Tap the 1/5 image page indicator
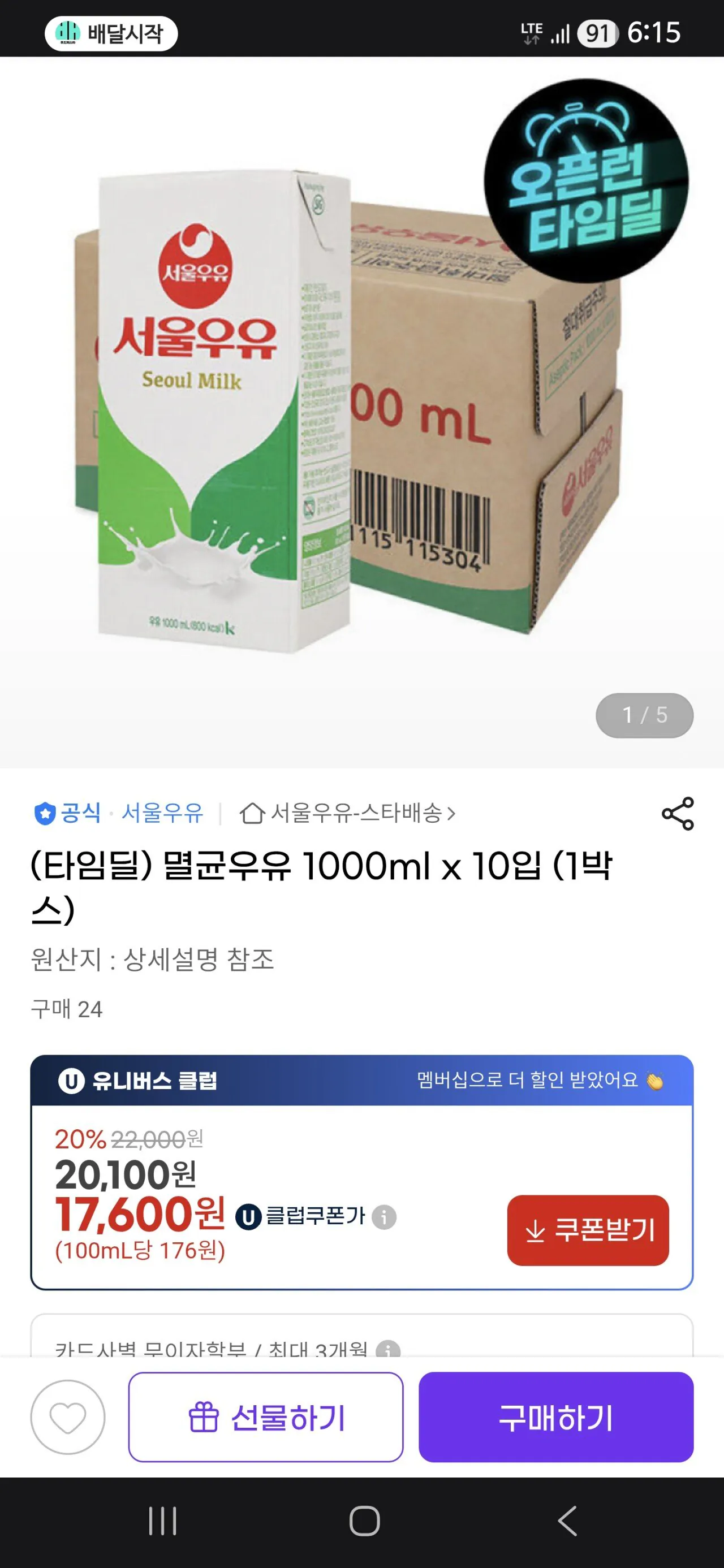 tap(645, 716)
